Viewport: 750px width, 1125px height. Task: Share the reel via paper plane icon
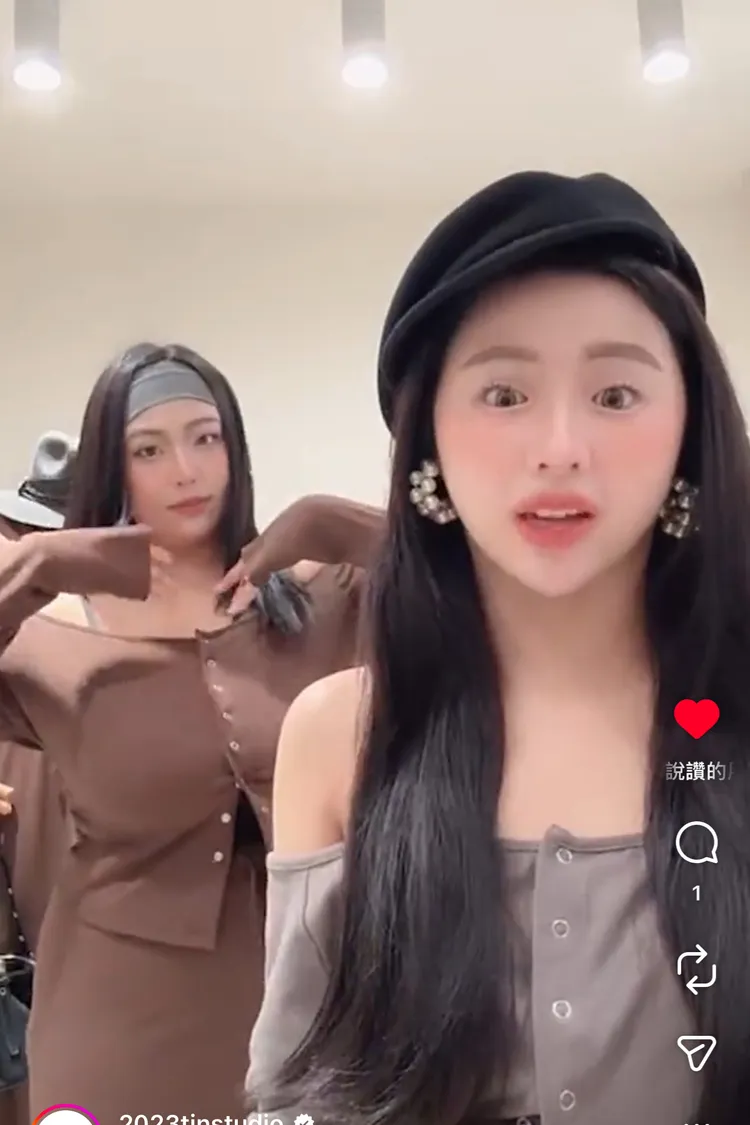[697, 1053]
